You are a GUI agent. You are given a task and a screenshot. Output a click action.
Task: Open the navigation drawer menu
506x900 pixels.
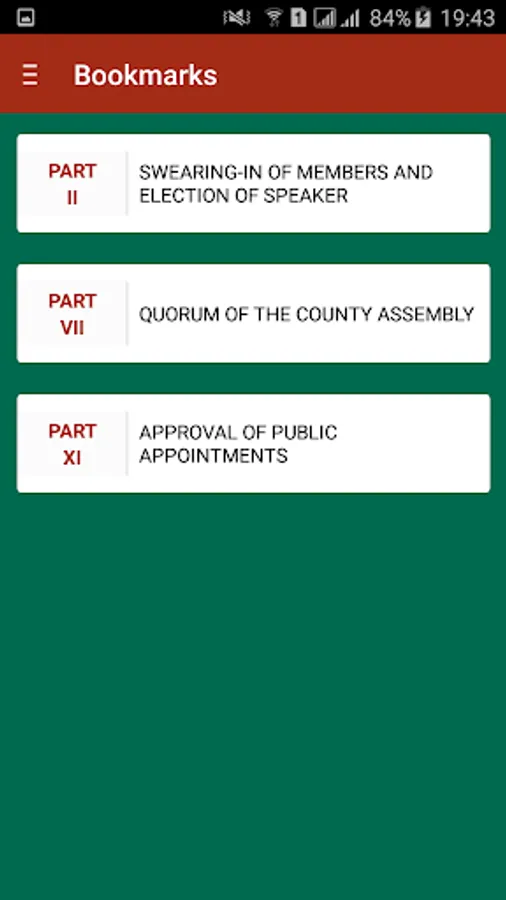tap(30, 75)
